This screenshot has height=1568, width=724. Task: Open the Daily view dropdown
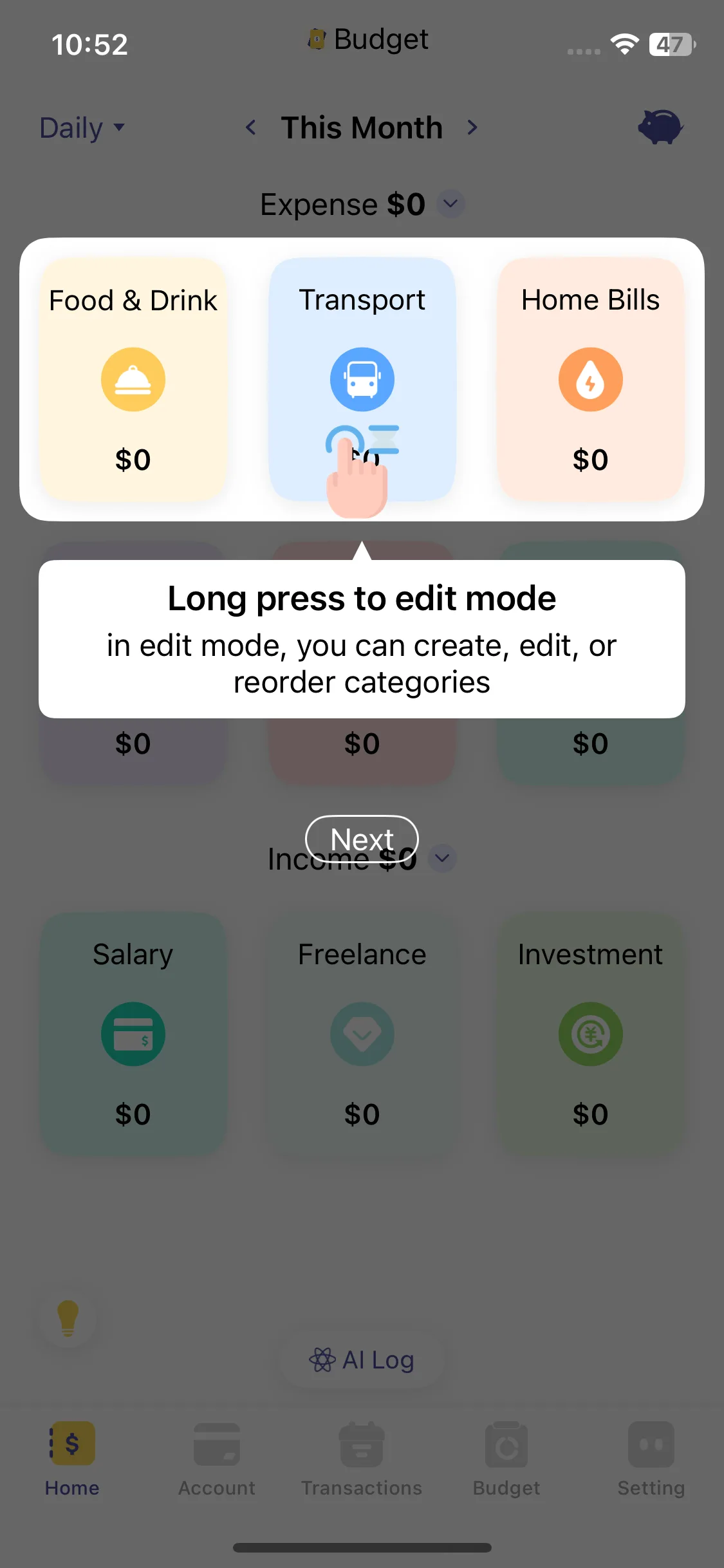tap(82, 127)
